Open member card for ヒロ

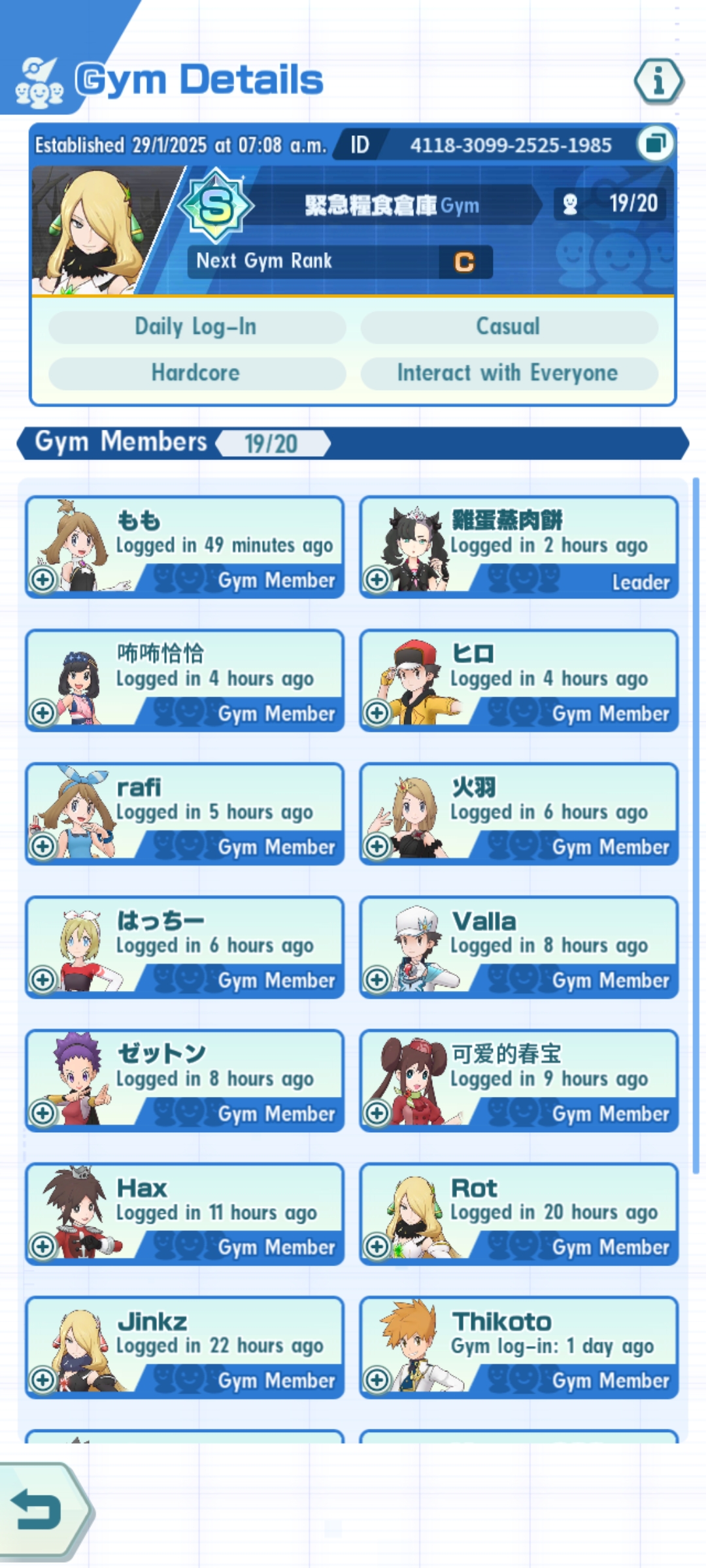[x=519, y=681]
